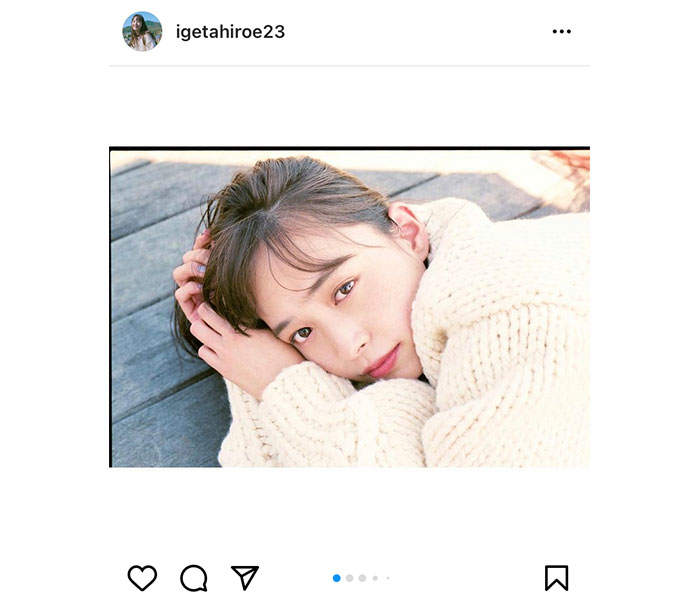This screenshot has height=600, width=700.
Task: Save the post with the bookmark icon
Action: pyautogui.click(x=556, y=577)
